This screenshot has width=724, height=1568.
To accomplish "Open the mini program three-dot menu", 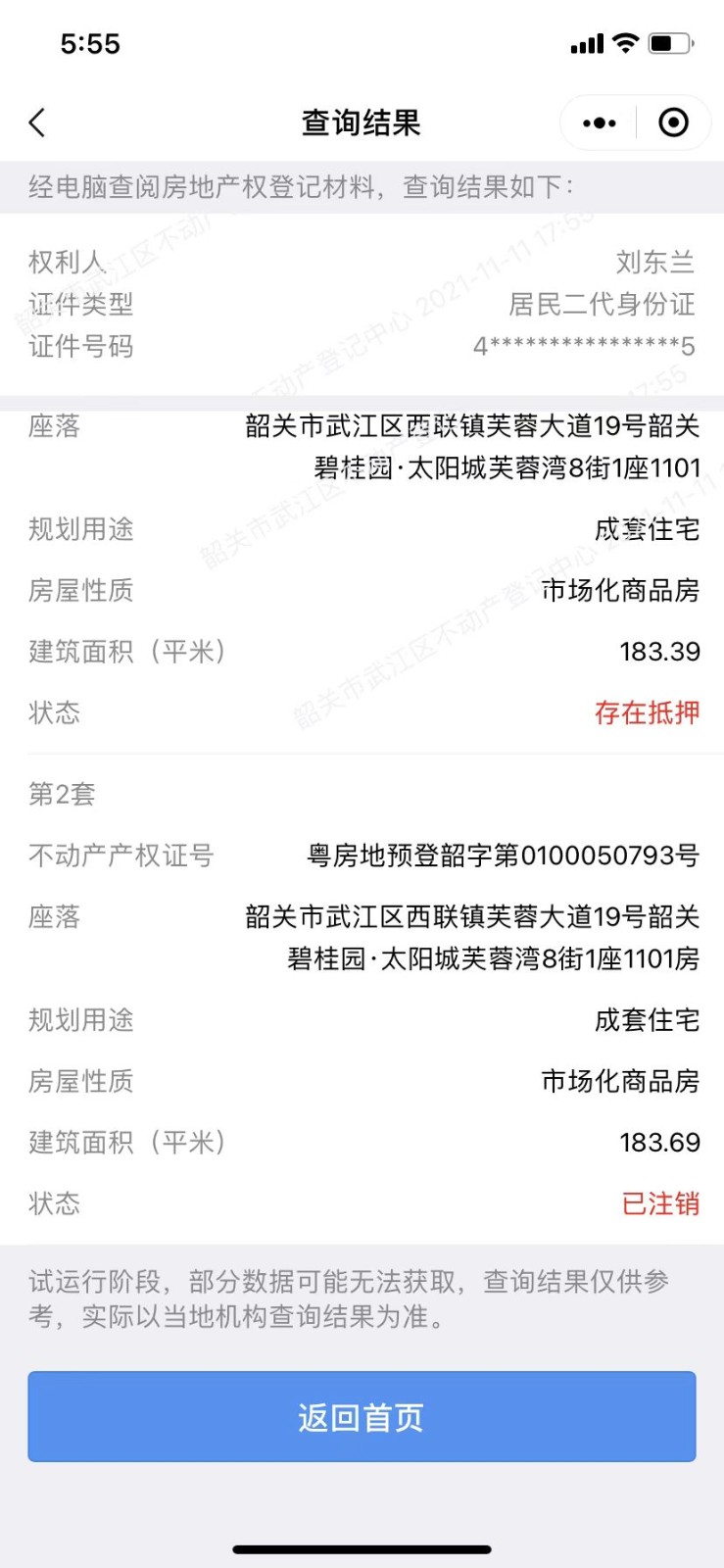I will point(599,122).
